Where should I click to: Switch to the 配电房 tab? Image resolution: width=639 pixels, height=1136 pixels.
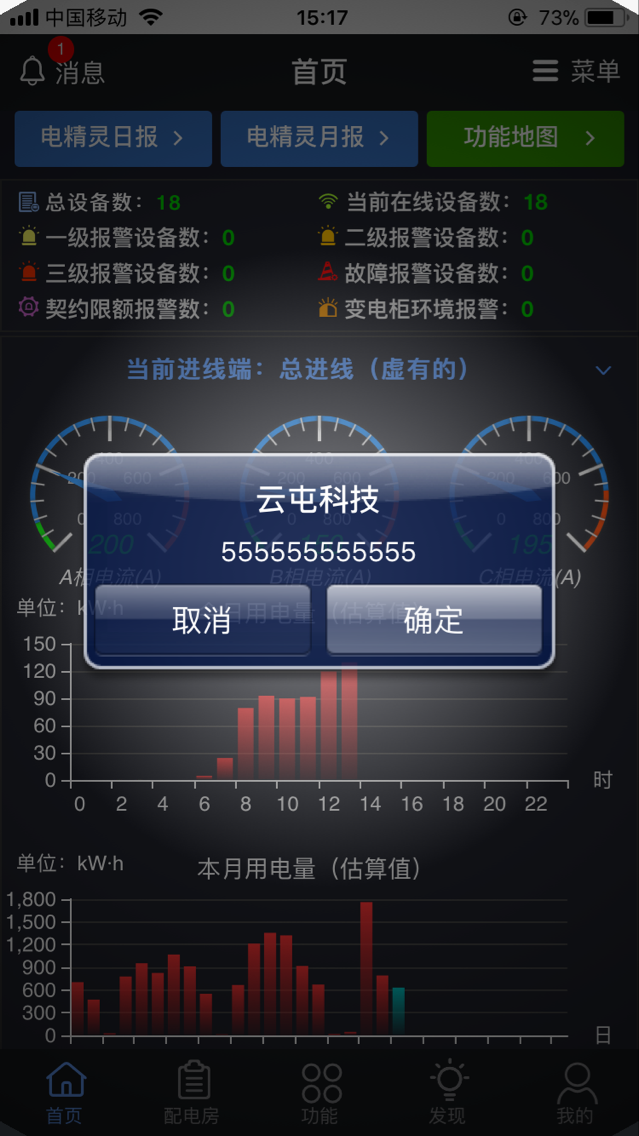coord(192,1094)
